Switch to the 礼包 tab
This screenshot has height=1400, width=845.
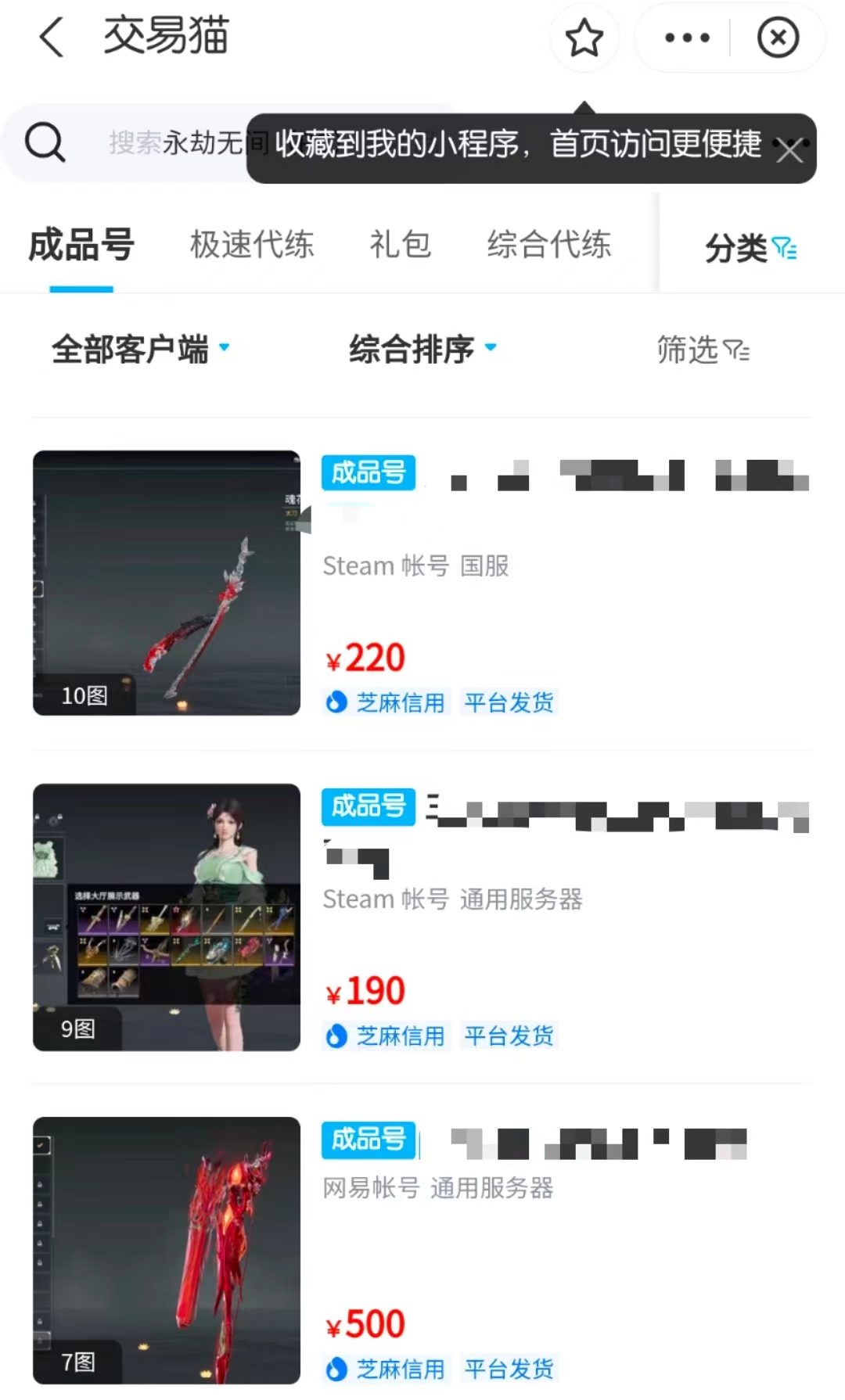pos(400,245)
